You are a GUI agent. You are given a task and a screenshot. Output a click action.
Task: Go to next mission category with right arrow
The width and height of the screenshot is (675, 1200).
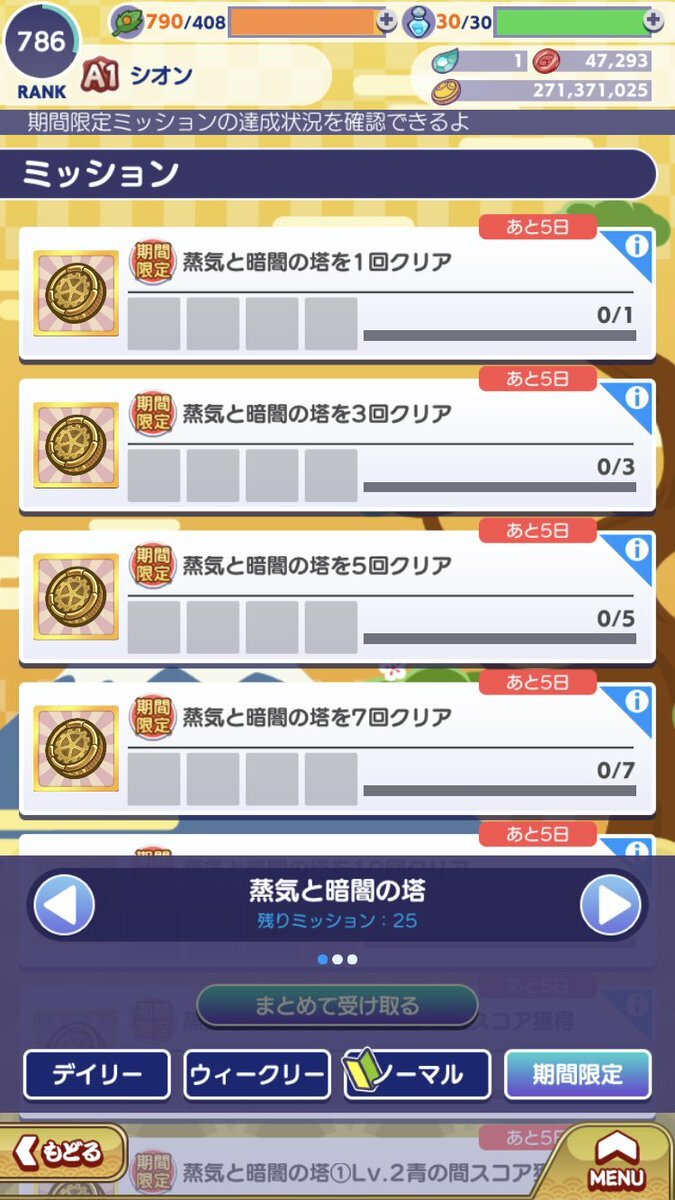click(610, 905)
